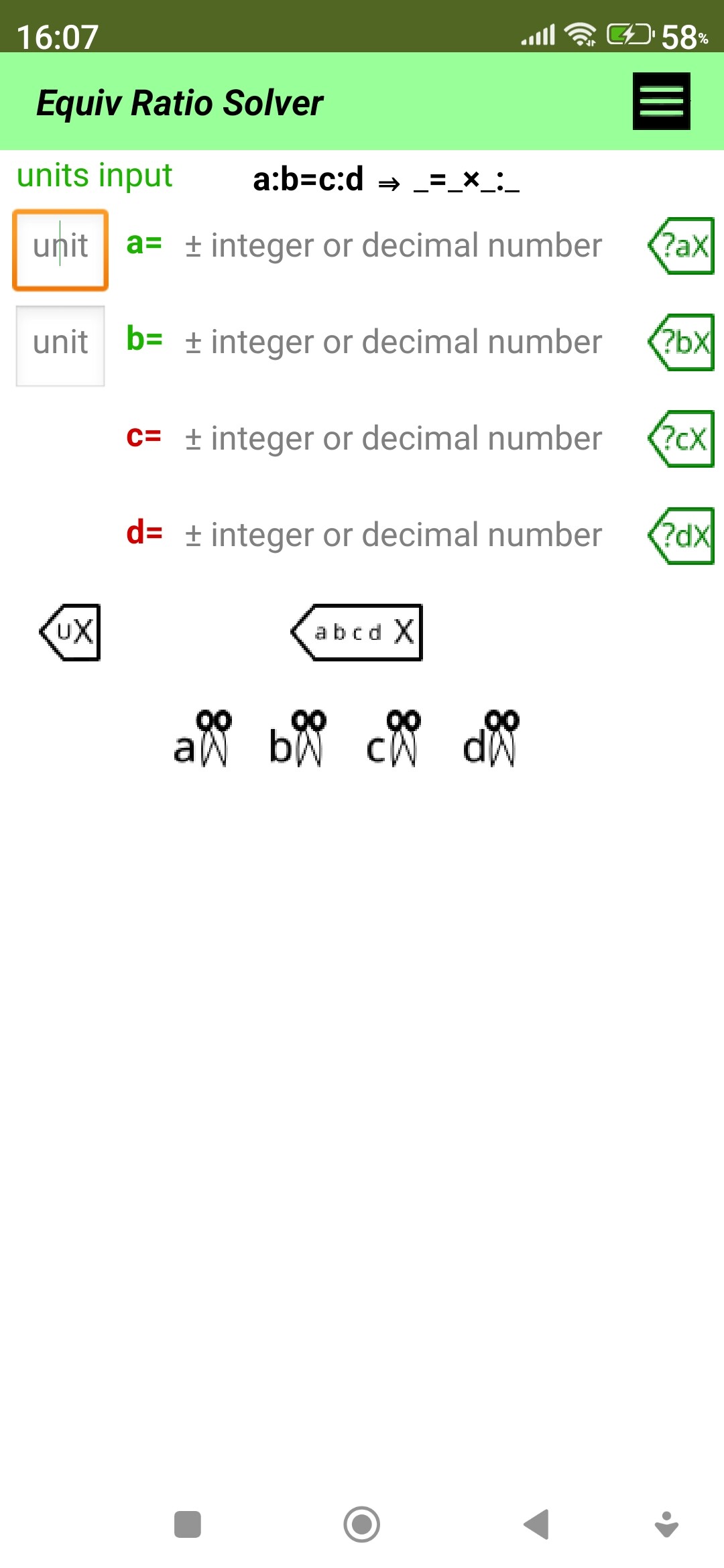Focus the unit field for a
Viewport: 724px width, 1568px height.
60,250
